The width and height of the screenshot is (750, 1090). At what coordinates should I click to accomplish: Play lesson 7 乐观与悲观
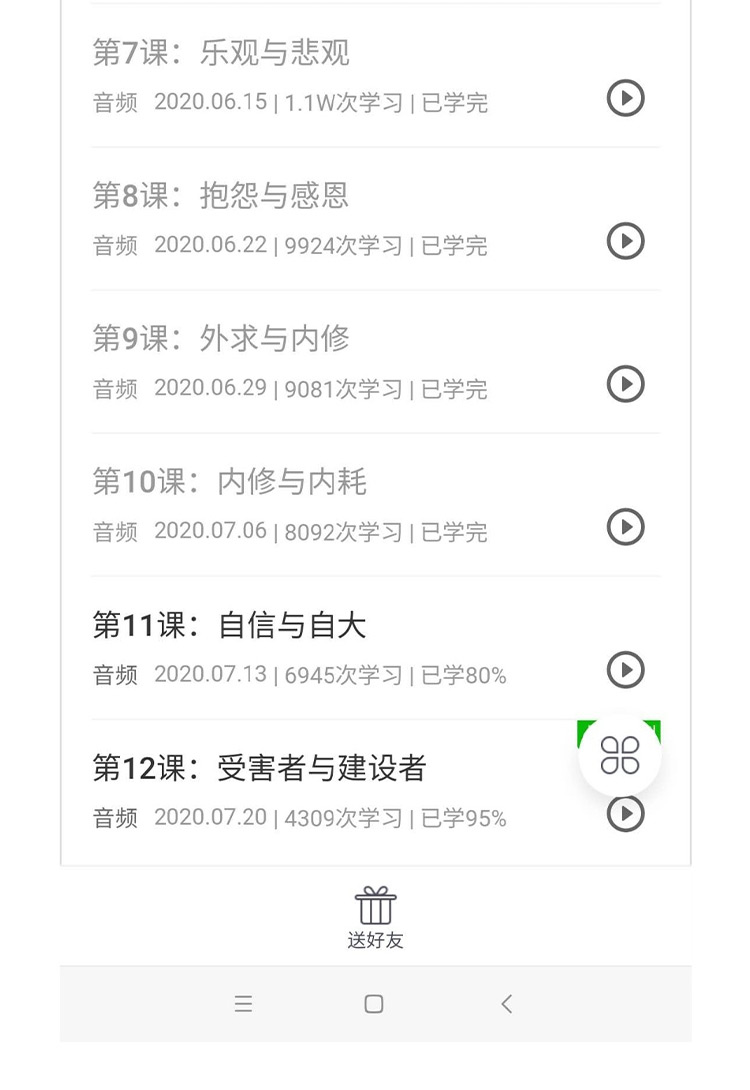tap(626, 98)
